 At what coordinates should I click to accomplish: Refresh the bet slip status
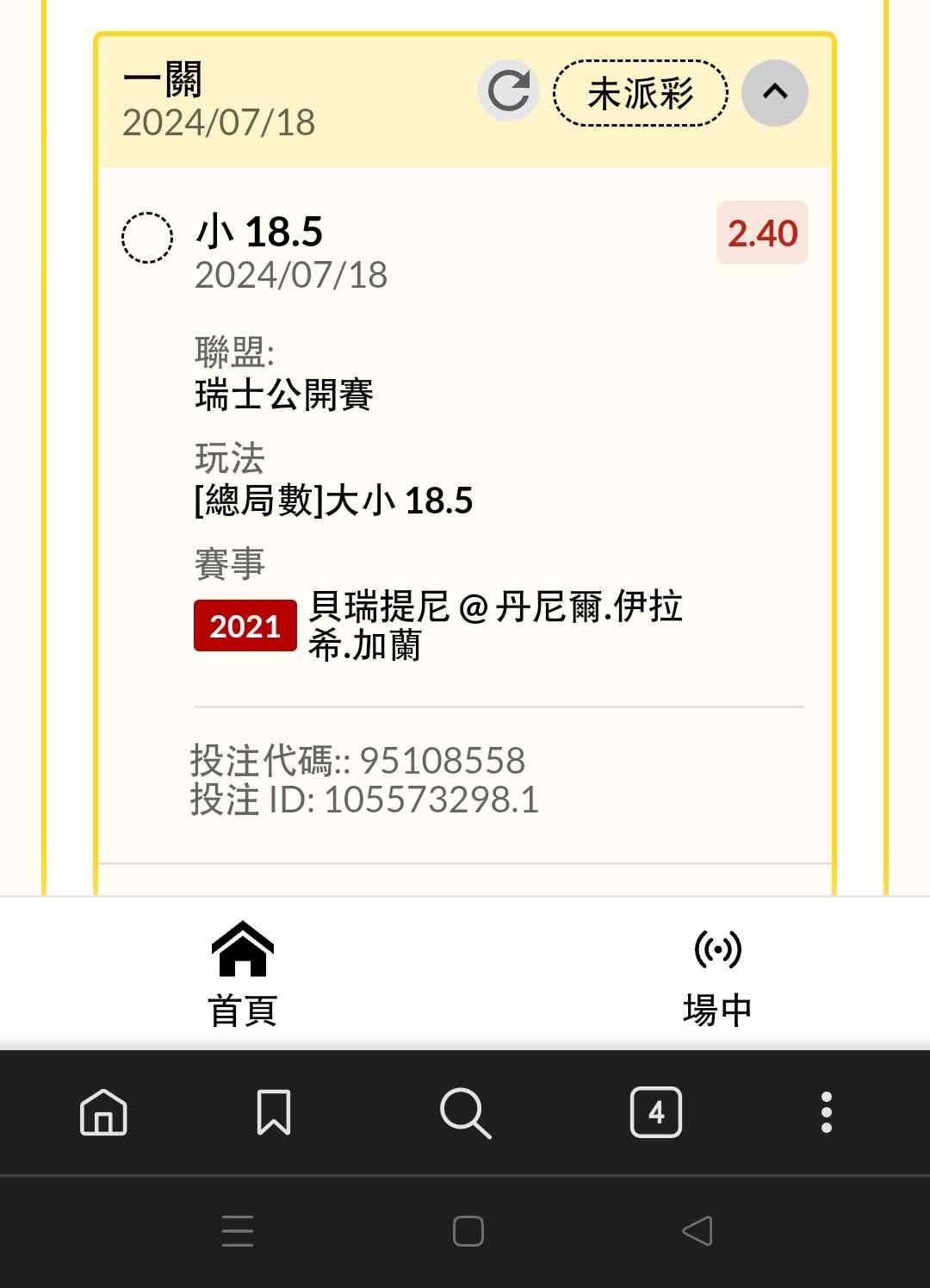[508, 91]
